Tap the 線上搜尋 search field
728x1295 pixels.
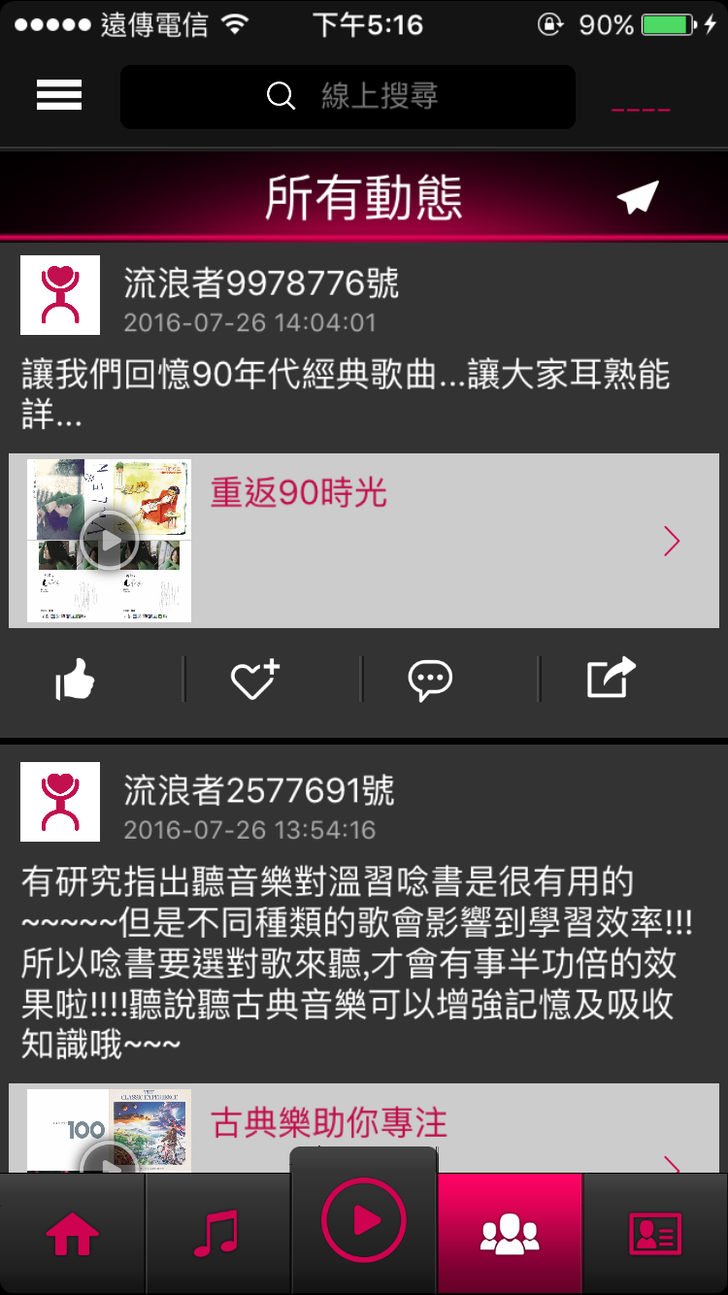coord(348,97)
